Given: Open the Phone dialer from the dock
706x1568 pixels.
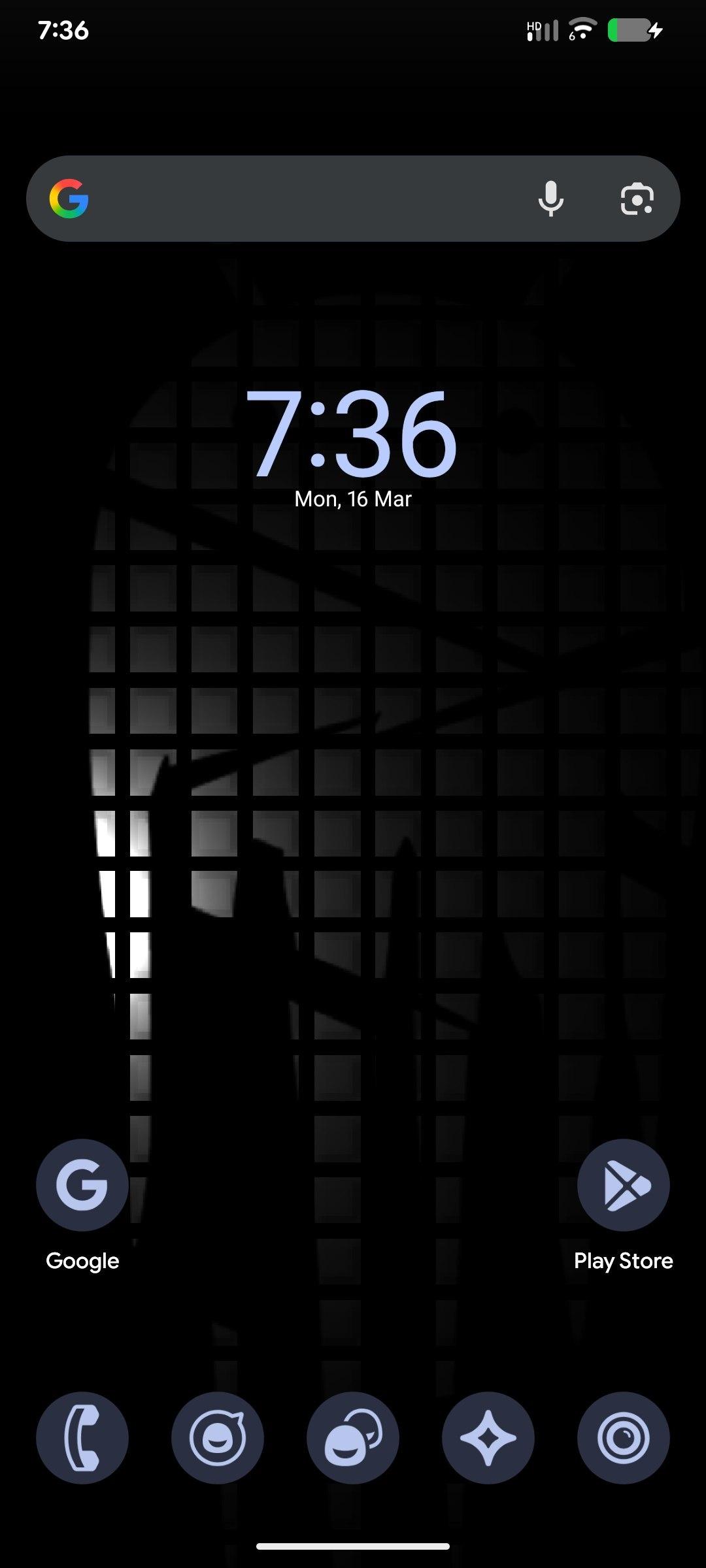Looking at the screenshot, I should click(x=82, y=1438).
